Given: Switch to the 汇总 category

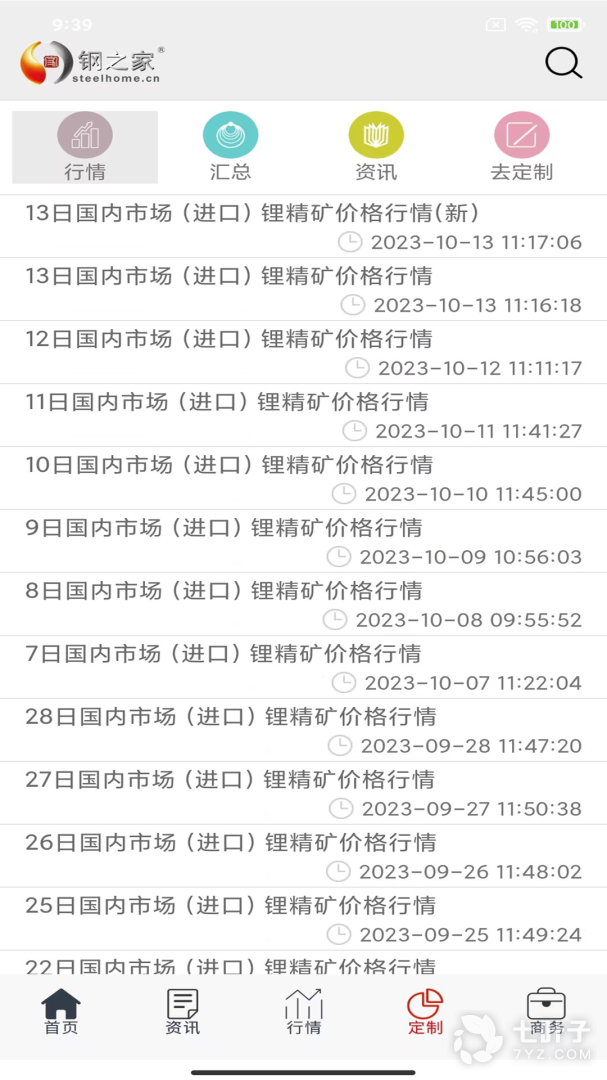Looking at the screenshot, I should (230, 147).
